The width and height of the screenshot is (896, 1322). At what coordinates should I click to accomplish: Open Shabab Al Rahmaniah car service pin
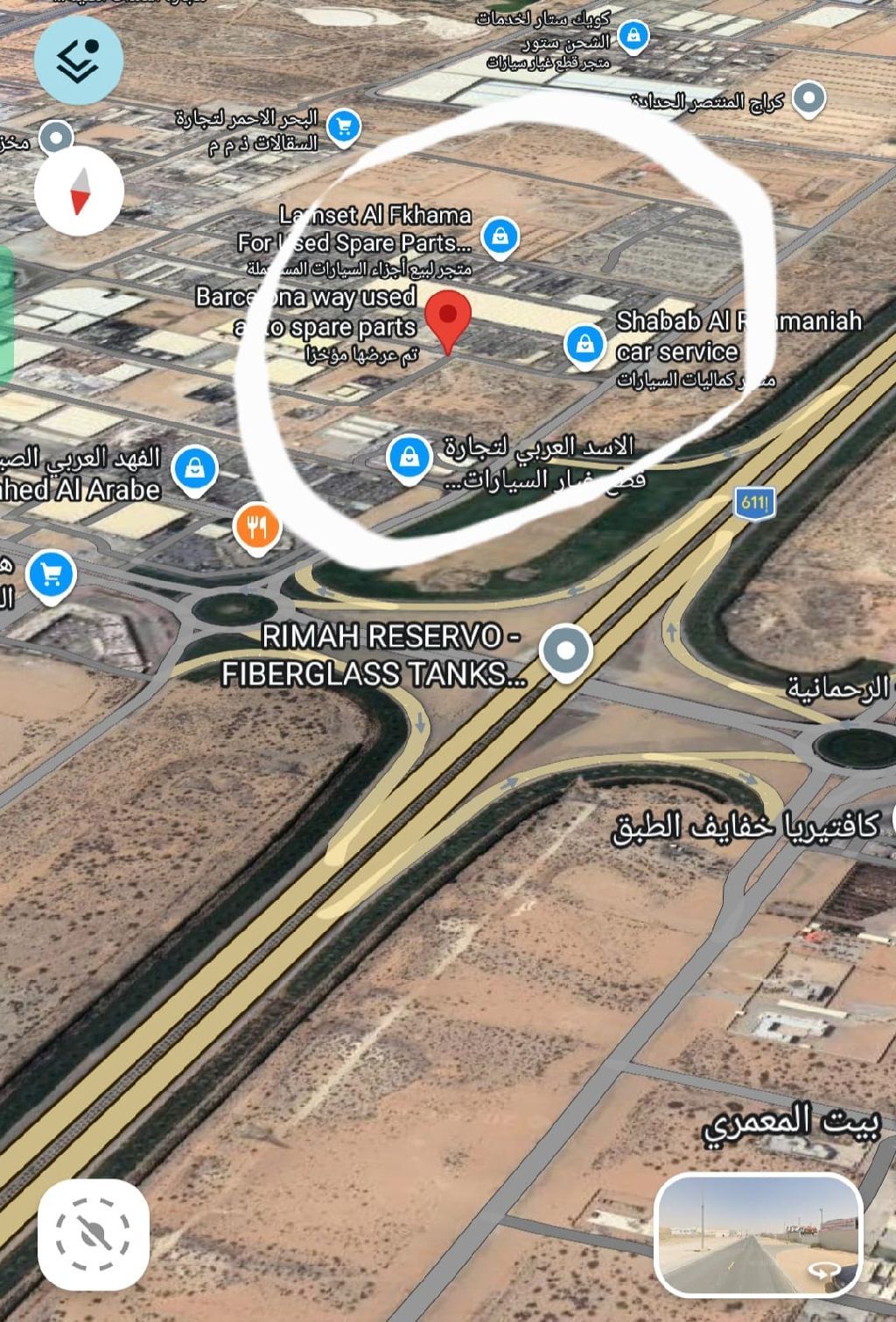tap(584, 344)
